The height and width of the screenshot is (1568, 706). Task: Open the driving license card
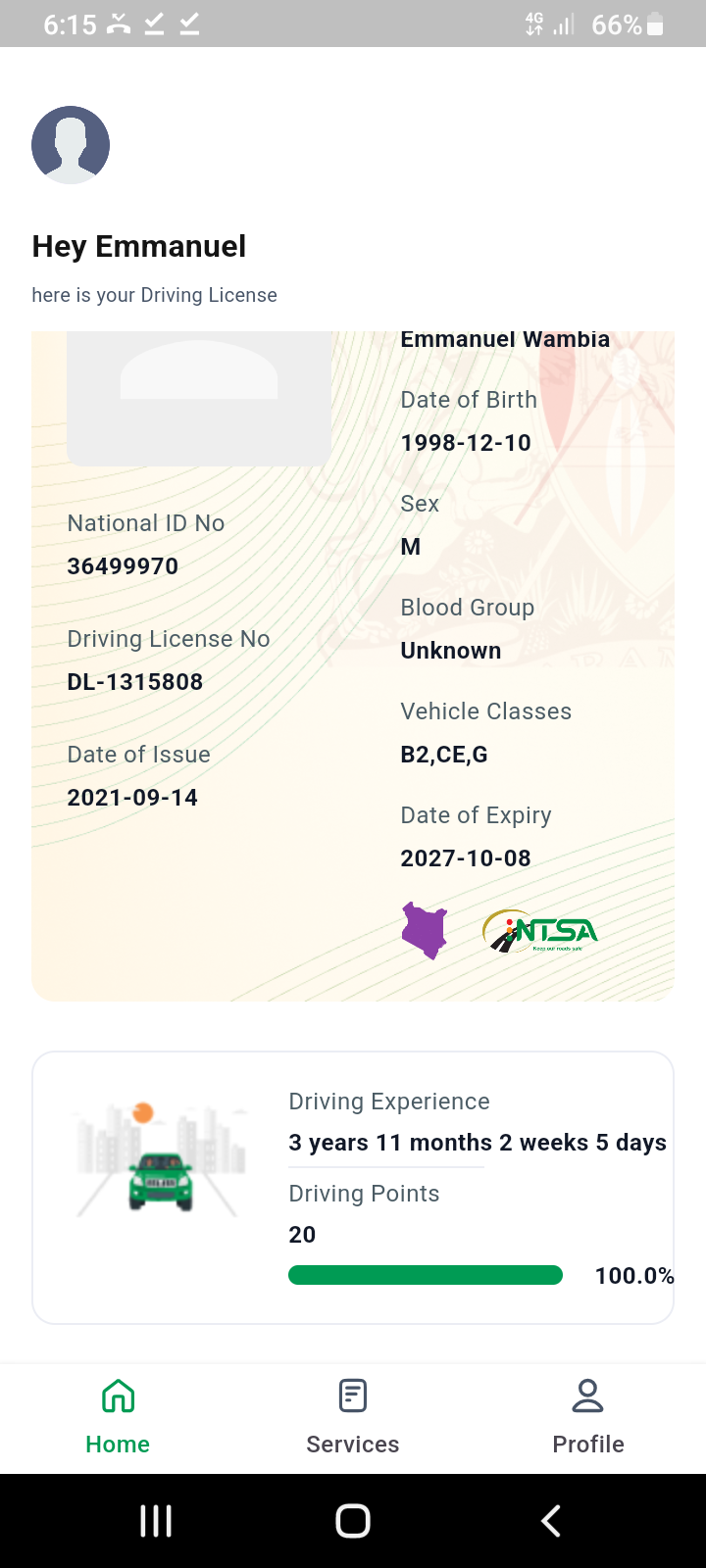(x=353, y=666)
